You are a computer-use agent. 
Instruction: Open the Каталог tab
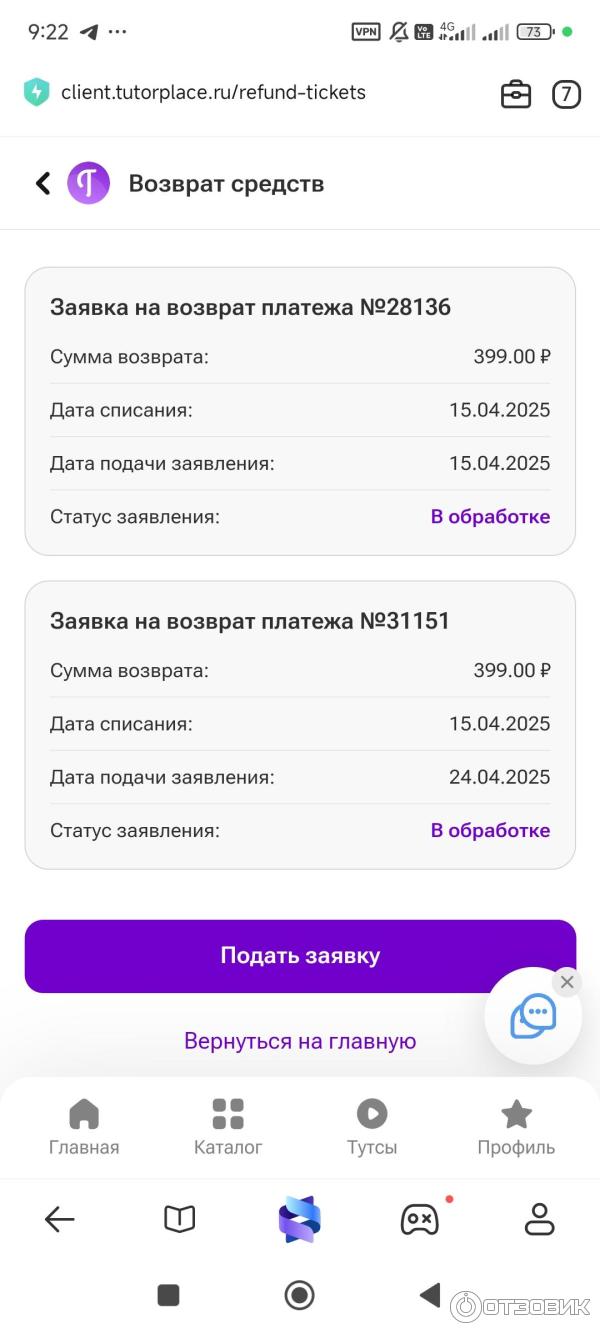pyautogui.click(x=228, y=1127)
